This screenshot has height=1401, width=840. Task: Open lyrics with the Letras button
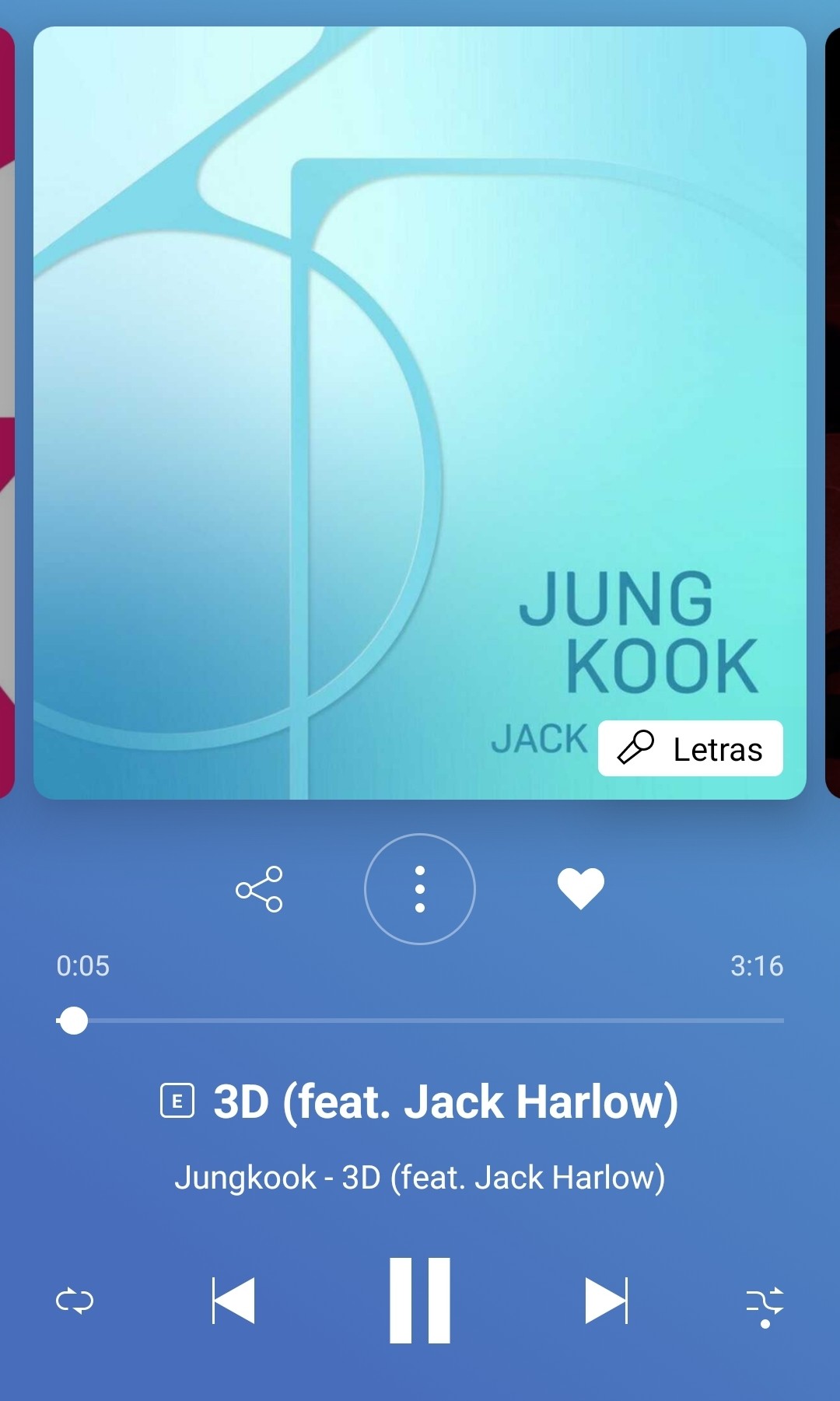click(689, 748)
